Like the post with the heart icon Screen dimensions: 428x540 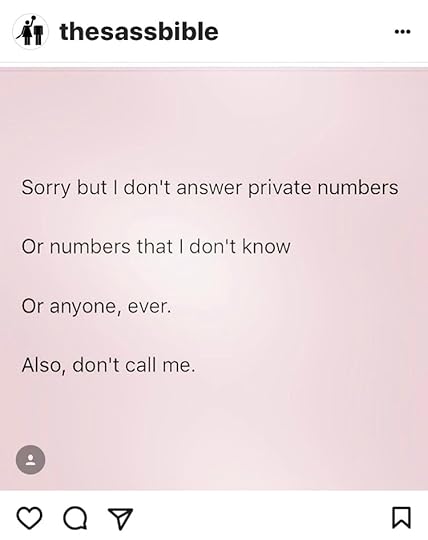point(30,518)
